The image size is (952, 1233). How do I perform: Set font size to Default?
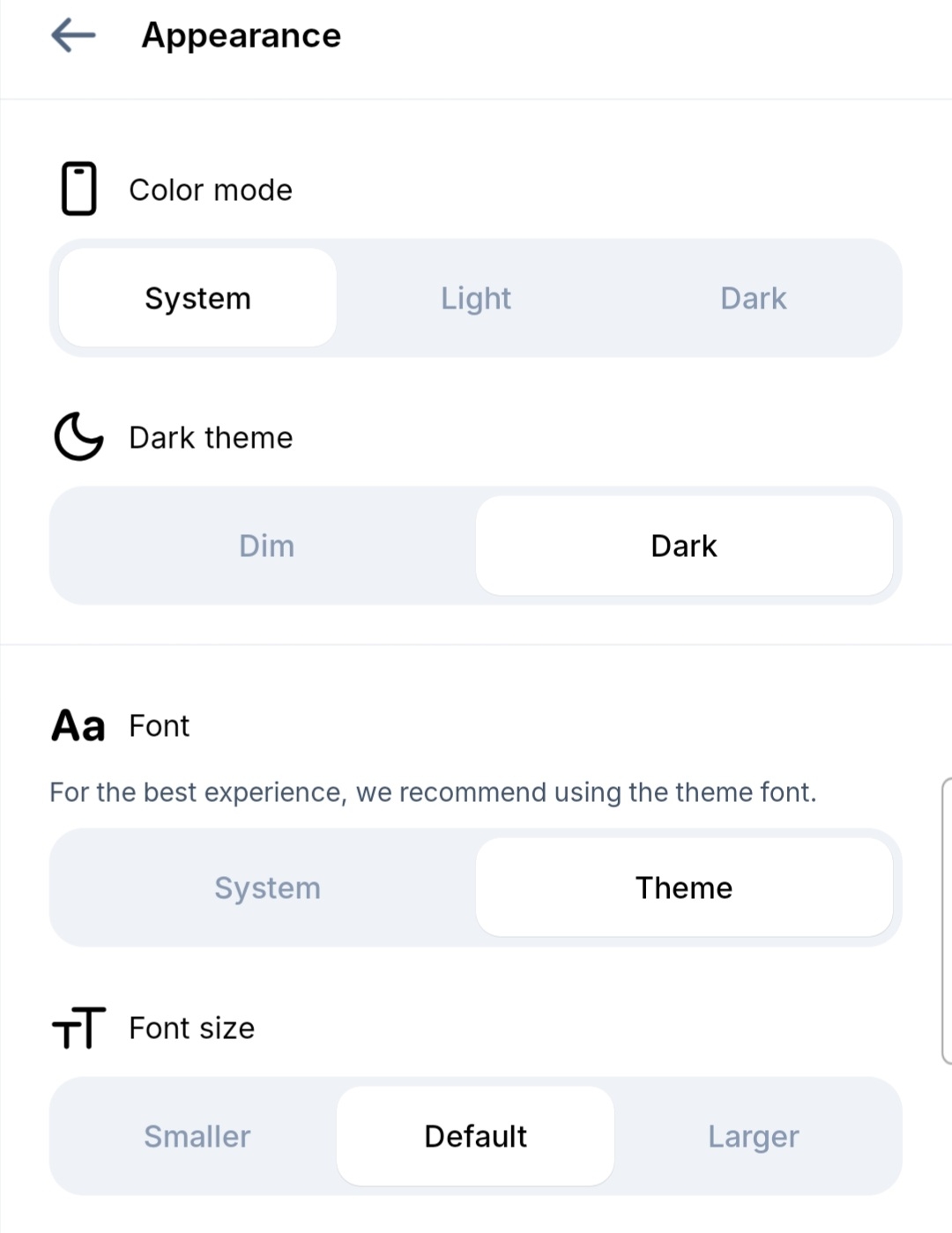476,1136
